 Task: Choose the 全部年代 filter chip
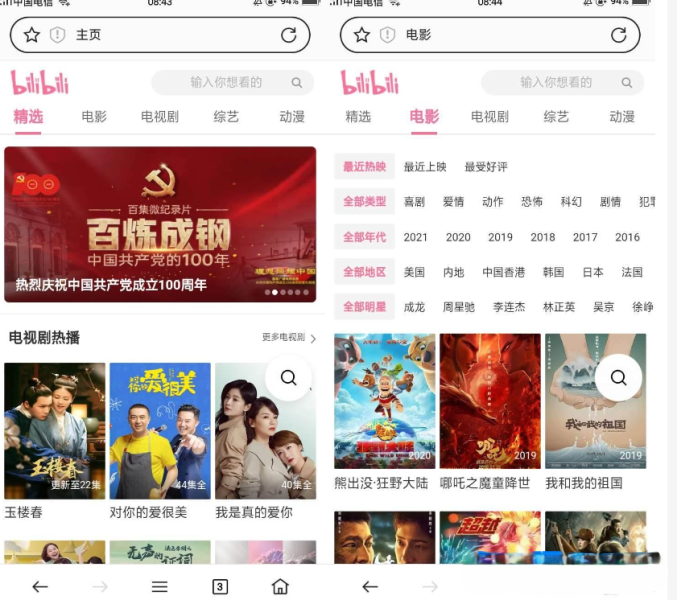click(x=364, y=237)
